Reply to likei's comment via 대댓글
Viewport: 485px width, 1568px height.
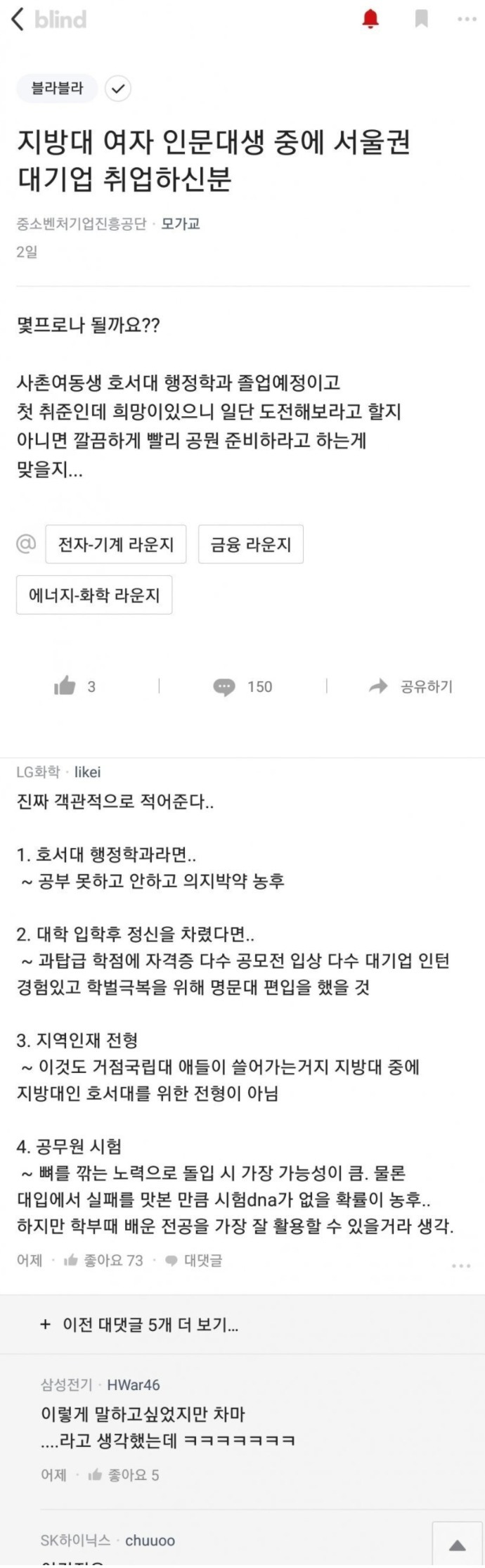pos(194,1261)
